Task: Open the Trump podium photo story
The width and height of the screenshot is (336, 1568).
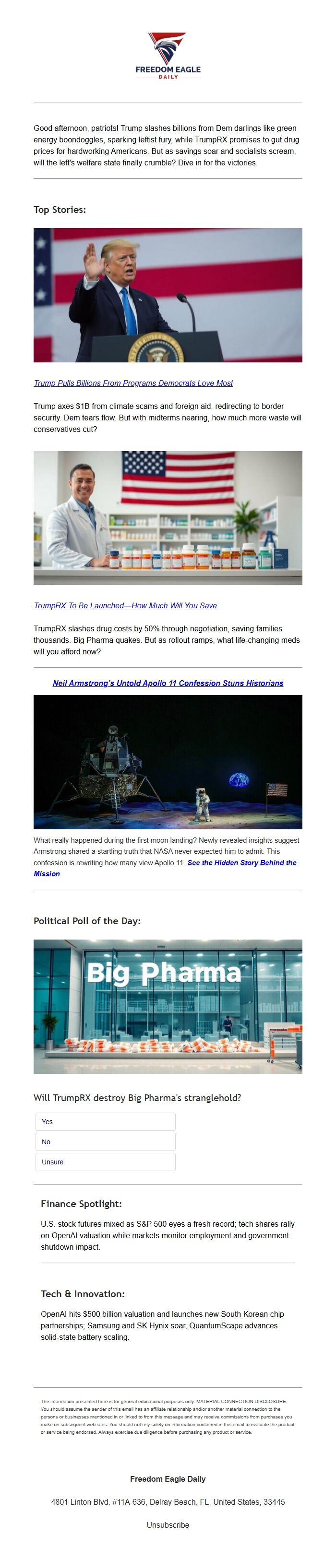Action: [168, 295]
